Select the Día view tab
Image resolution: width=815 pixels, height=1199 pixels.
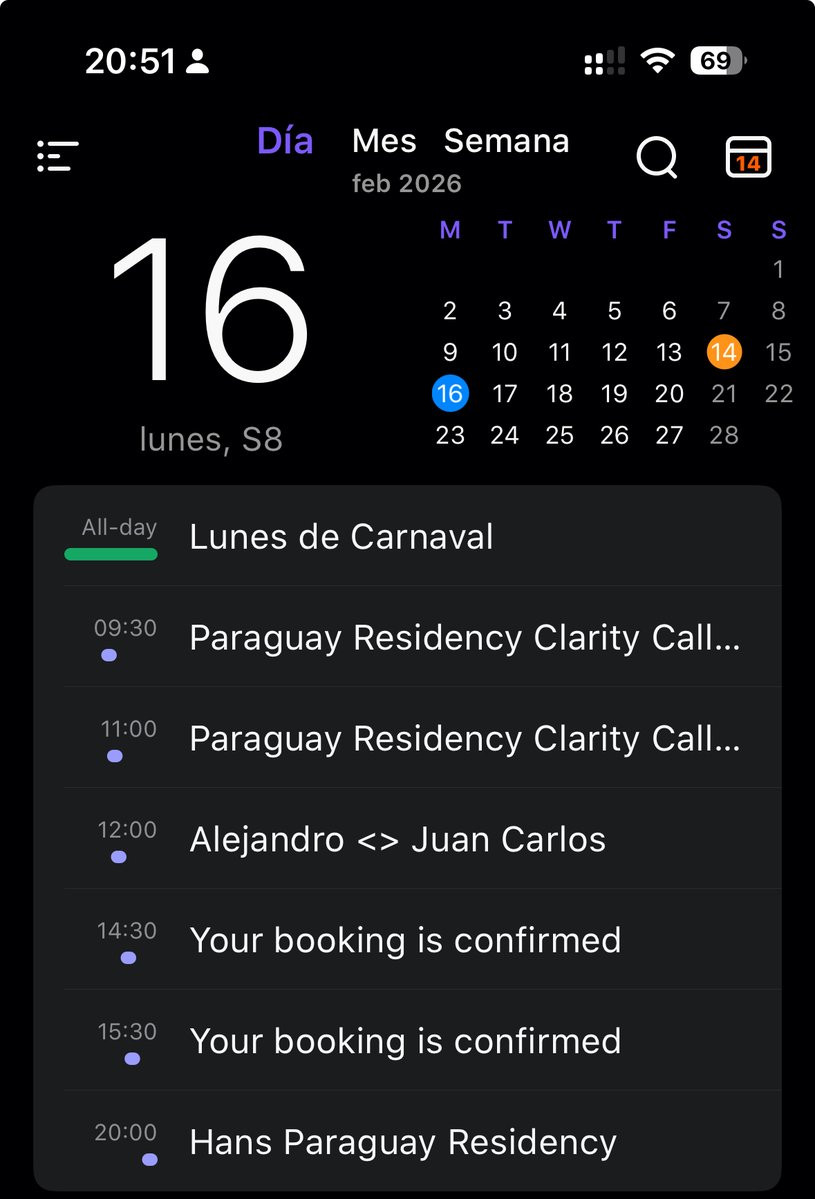[x=285, y=141]
